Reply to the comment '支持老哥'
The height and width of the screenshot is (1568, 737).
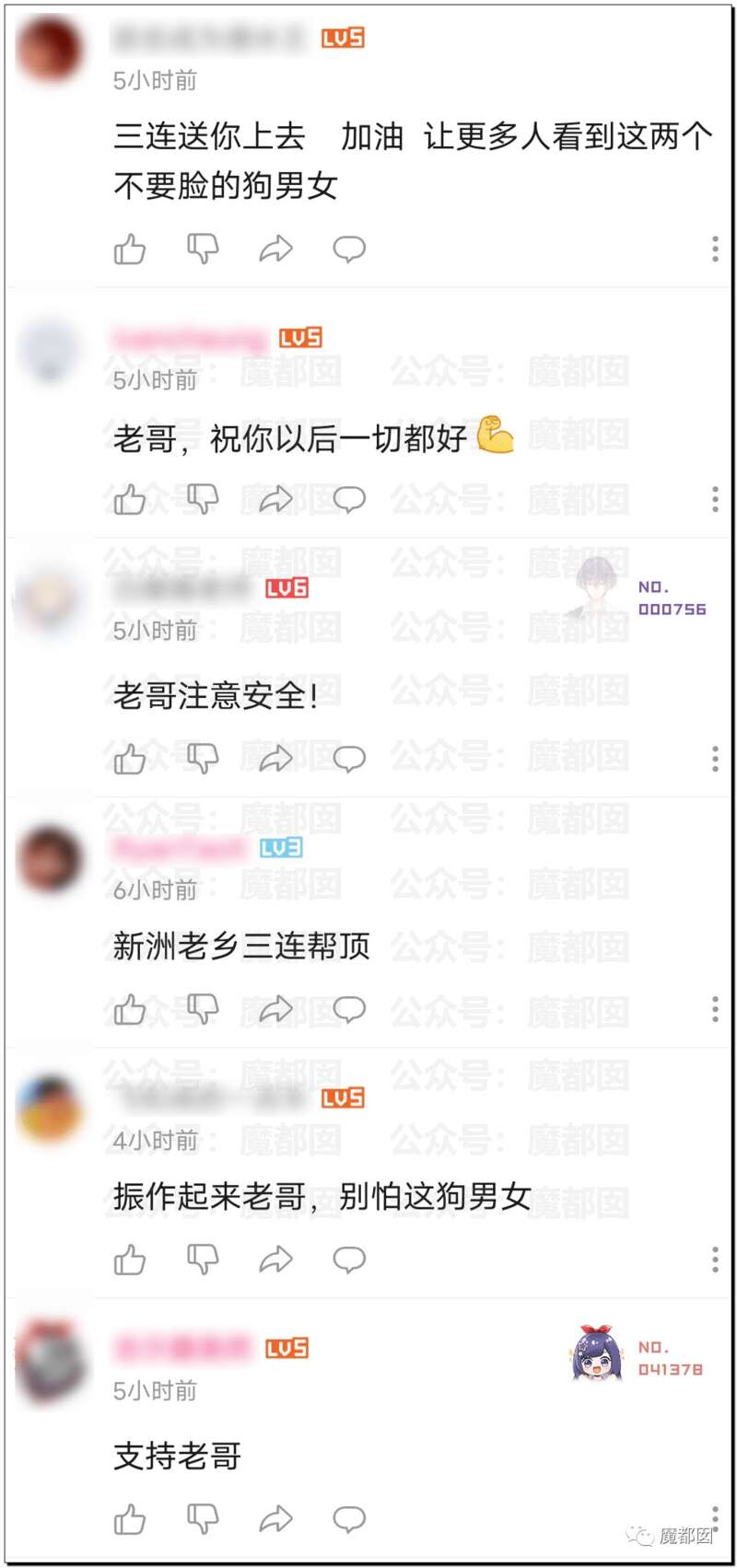(x=349, y=1519)
